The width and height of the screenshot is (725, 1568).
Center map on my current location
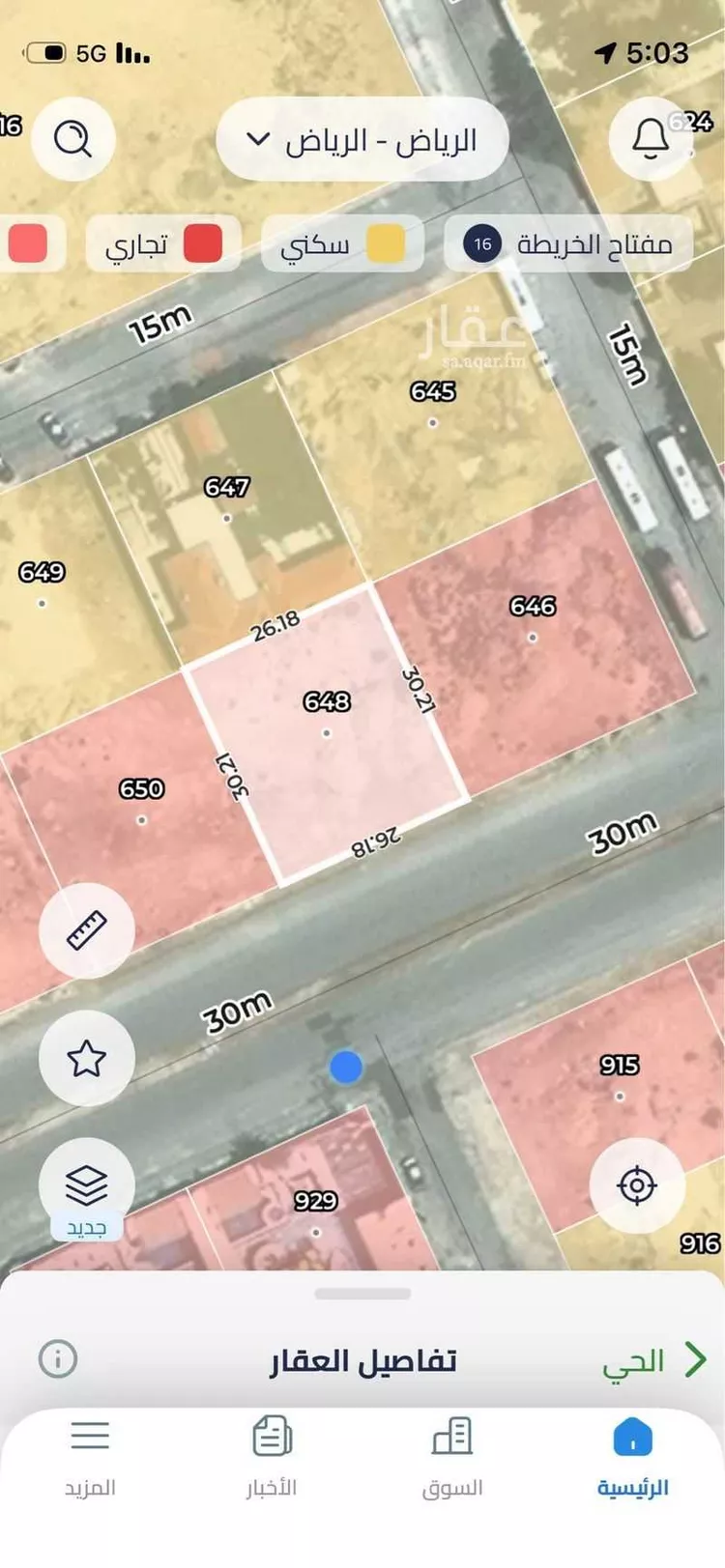(x=637, y=1185)
